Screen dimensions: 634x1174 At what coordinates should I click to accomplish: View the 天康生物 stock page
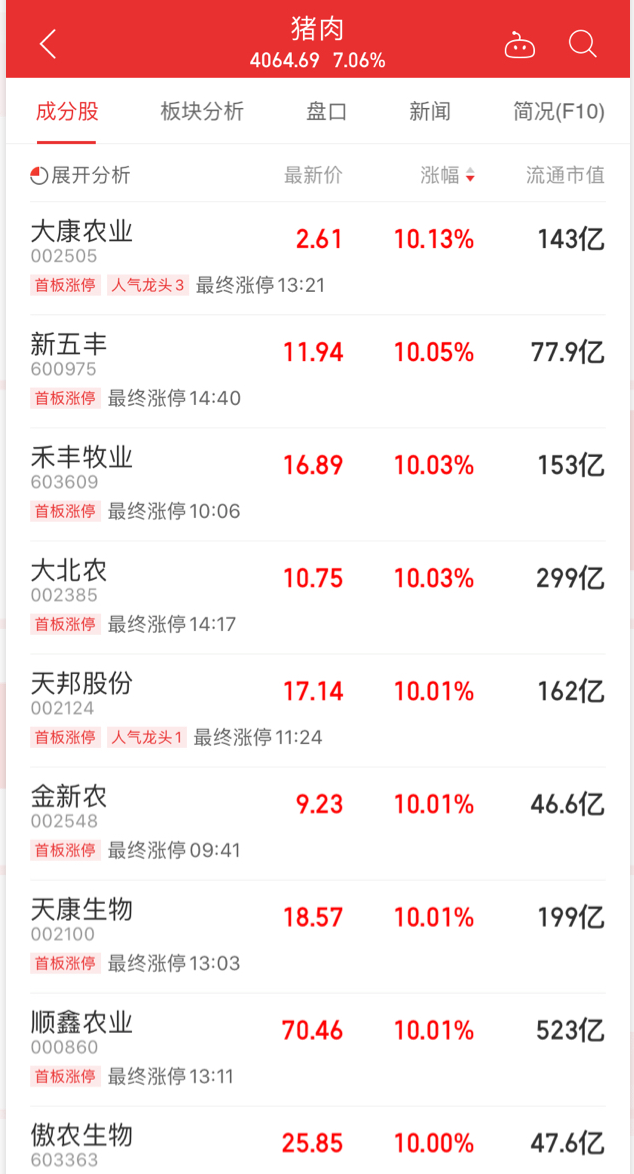pyautogui.click(x=82, y=910)
